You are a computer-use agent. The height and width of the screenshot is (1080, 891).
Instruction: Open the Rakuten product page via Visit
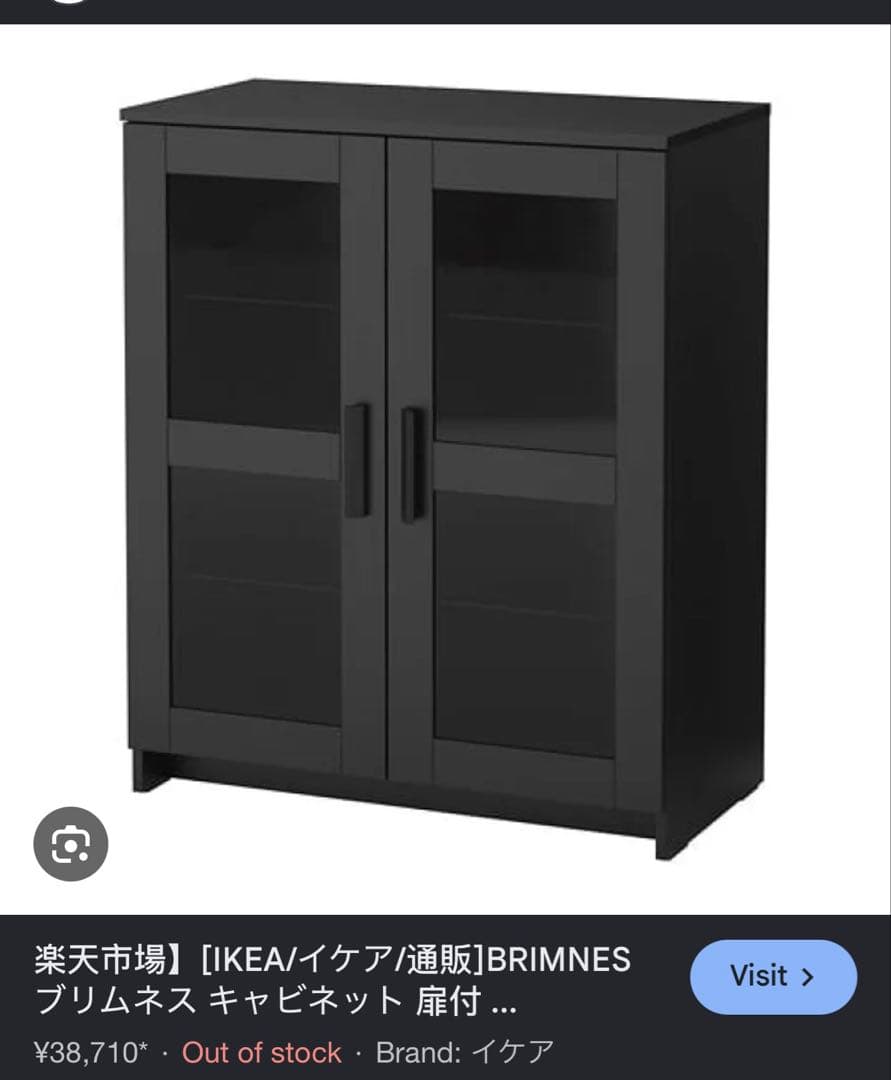point(774,977)
